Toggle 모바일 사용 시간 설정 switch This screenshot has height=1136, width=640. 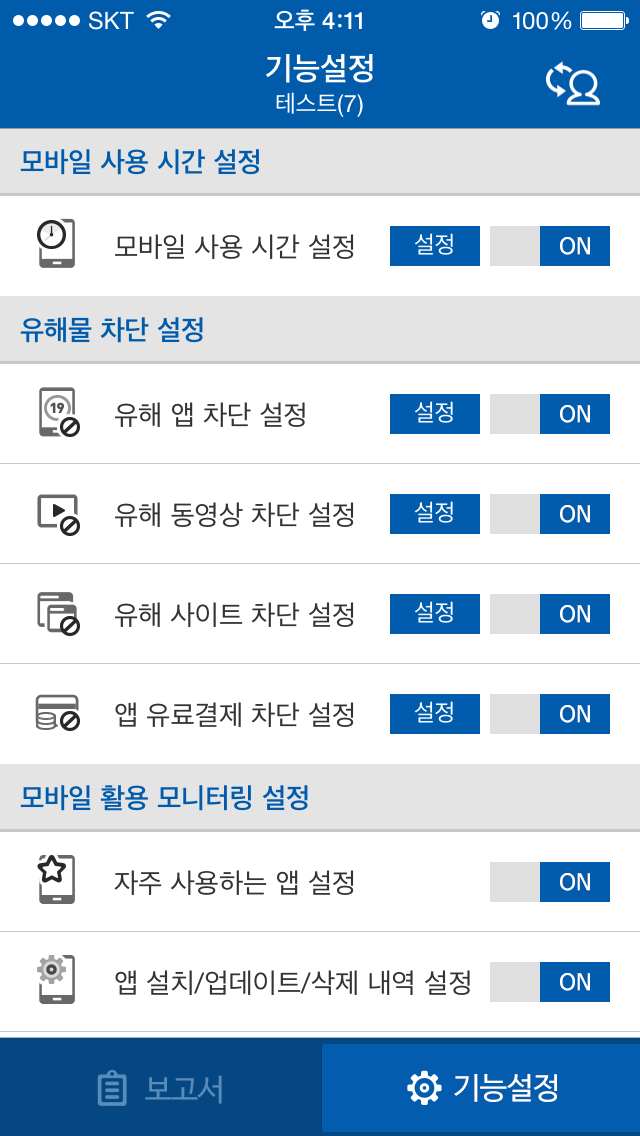pos(550,246)
